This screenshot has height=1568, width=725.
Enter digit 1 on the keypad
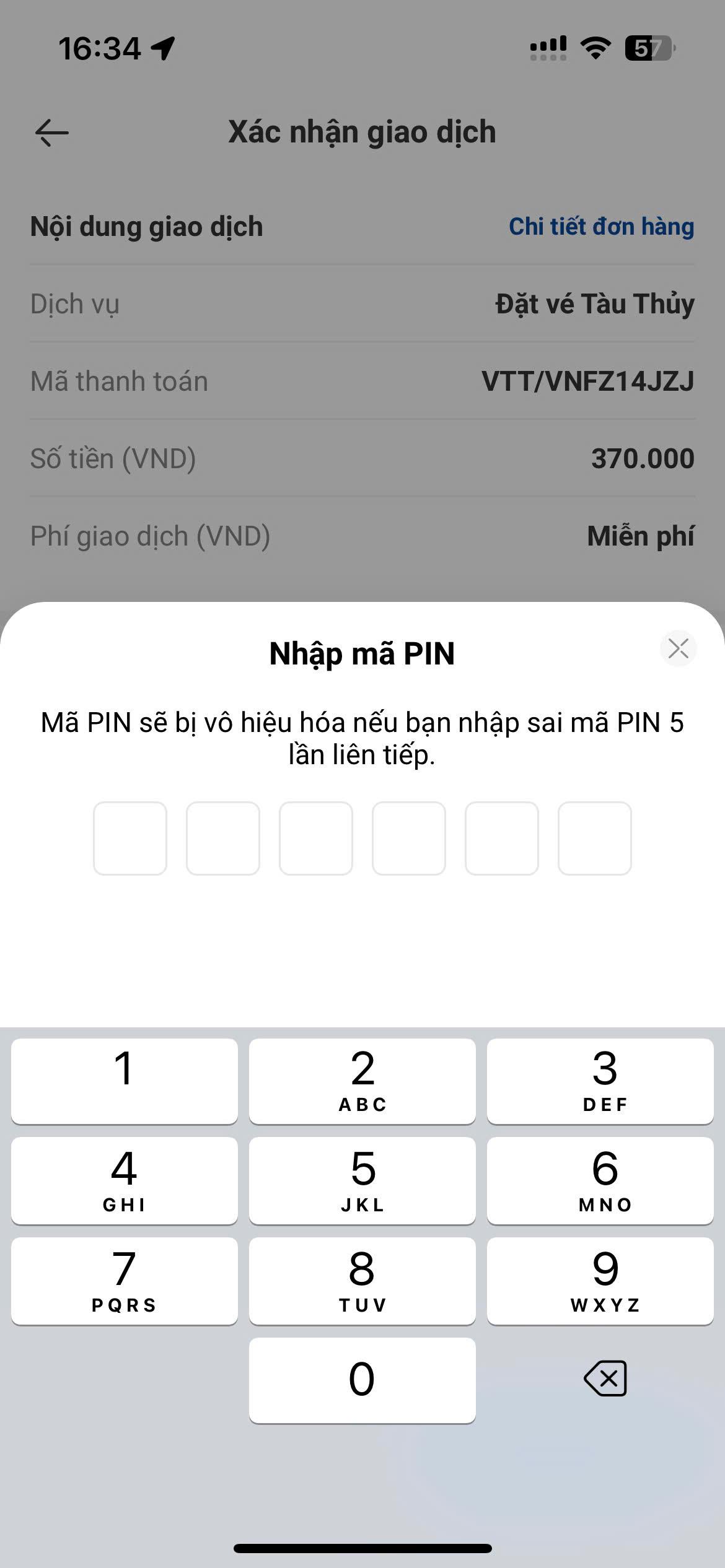pos(125,1081)
